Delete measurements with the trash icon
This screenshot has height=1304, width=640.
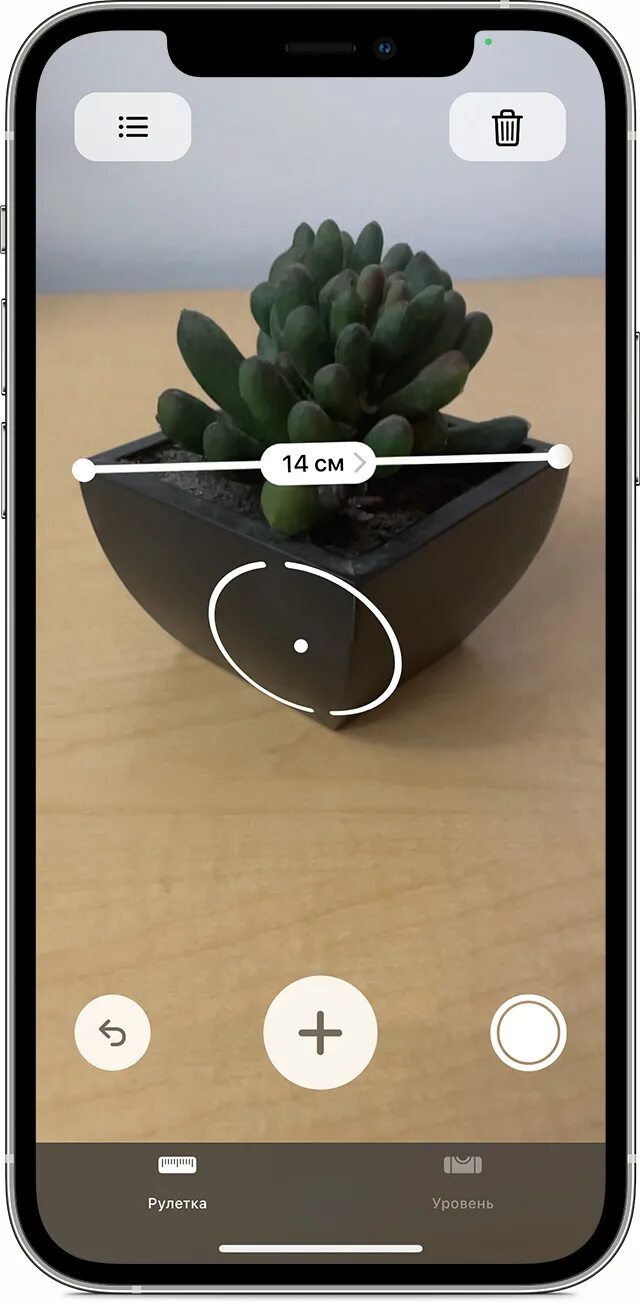pos(507,127)
